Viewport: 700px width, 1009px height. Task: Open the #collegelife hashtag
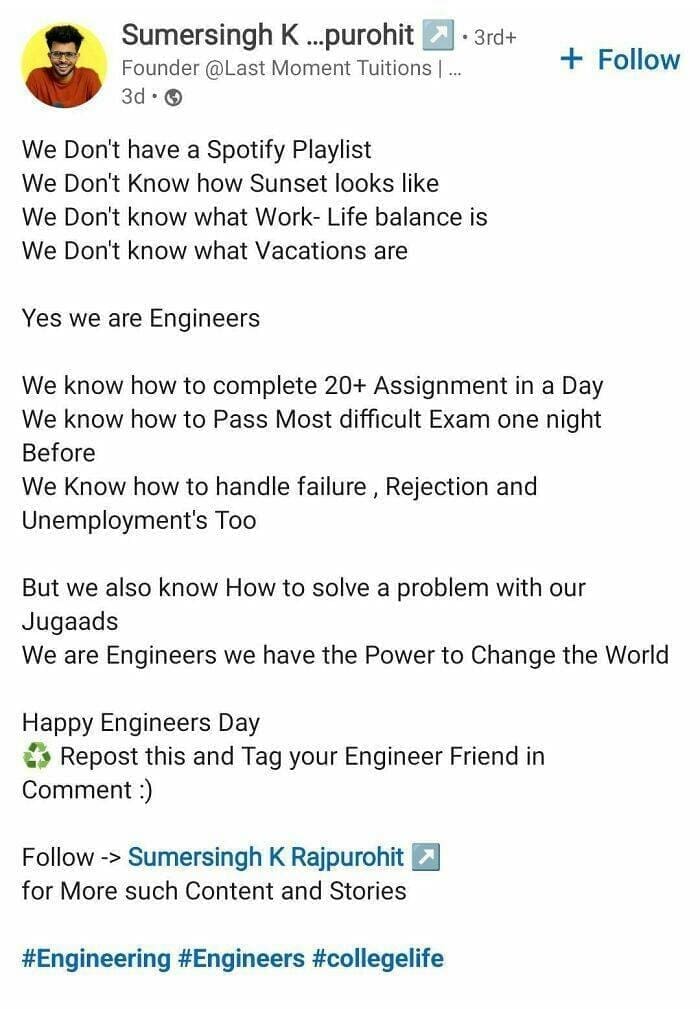coord(378,959)
